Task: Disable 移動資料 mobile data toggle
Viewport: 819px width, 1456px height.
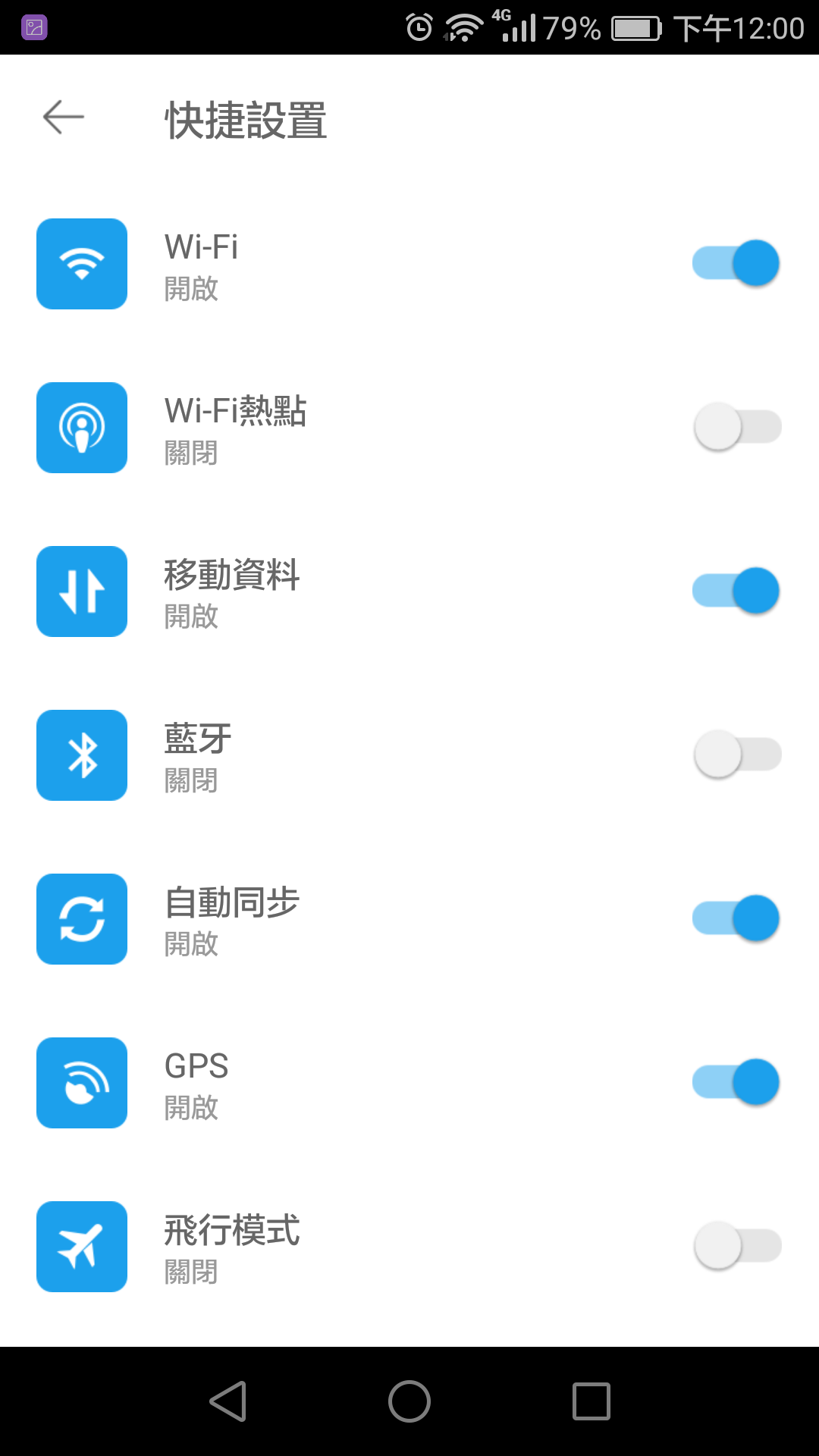Action: pos(736,591)
